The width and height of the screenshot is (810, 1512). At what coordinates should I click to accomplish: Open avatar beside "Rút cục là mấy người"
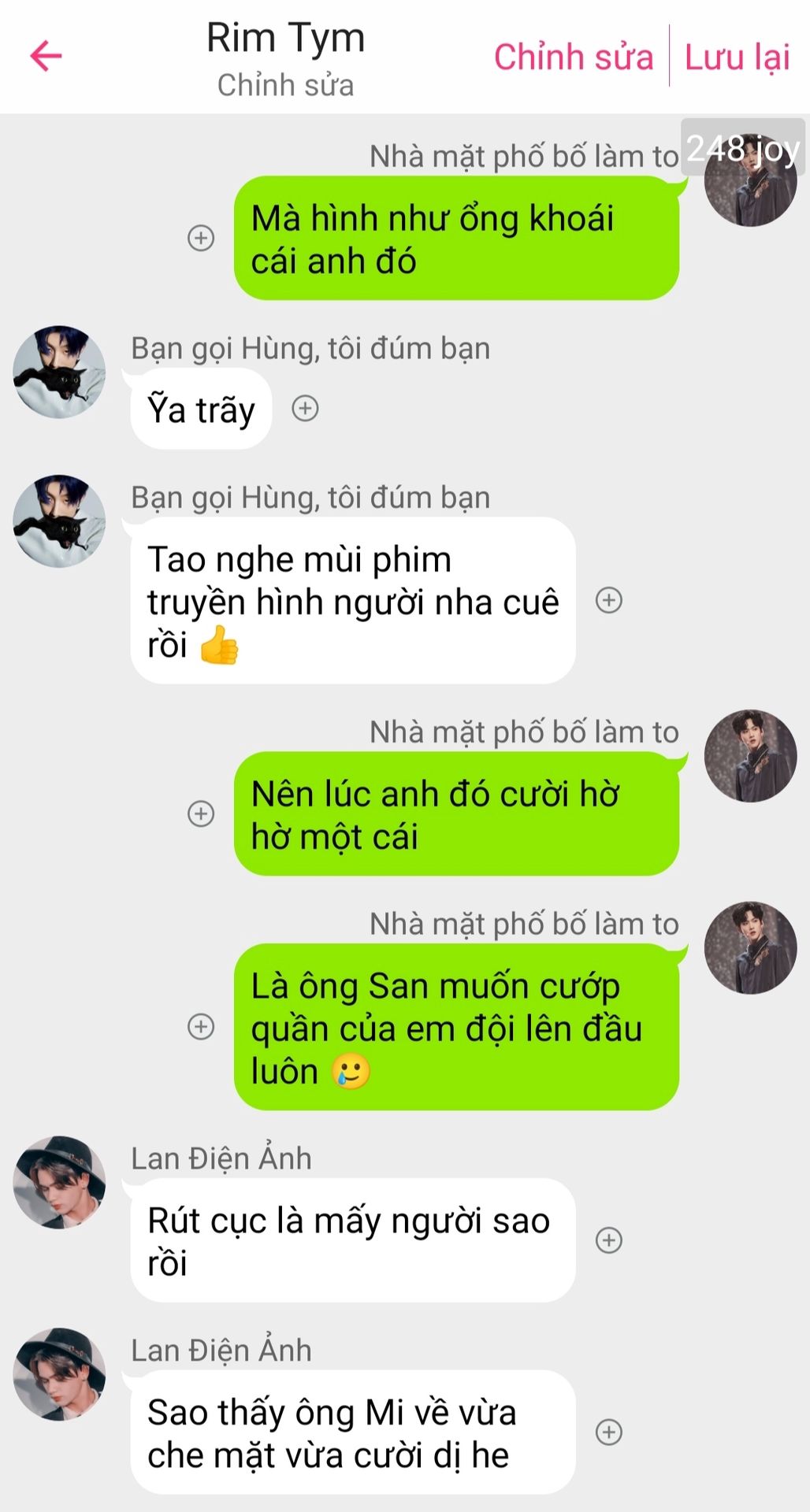[59, 1182]
